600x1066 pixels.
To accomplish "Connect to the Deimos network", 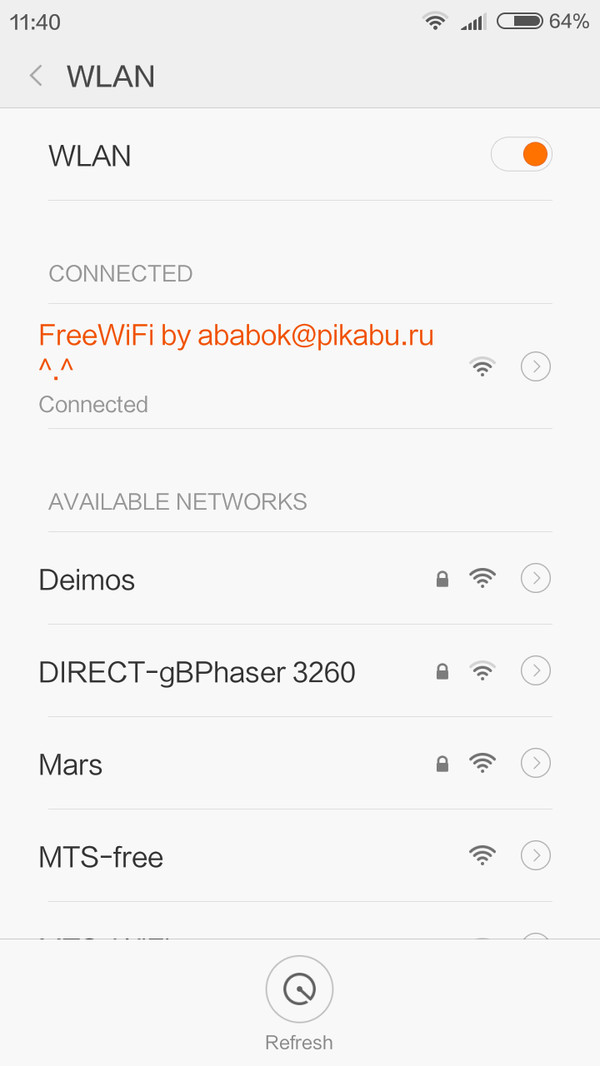I will pos(87,579).
